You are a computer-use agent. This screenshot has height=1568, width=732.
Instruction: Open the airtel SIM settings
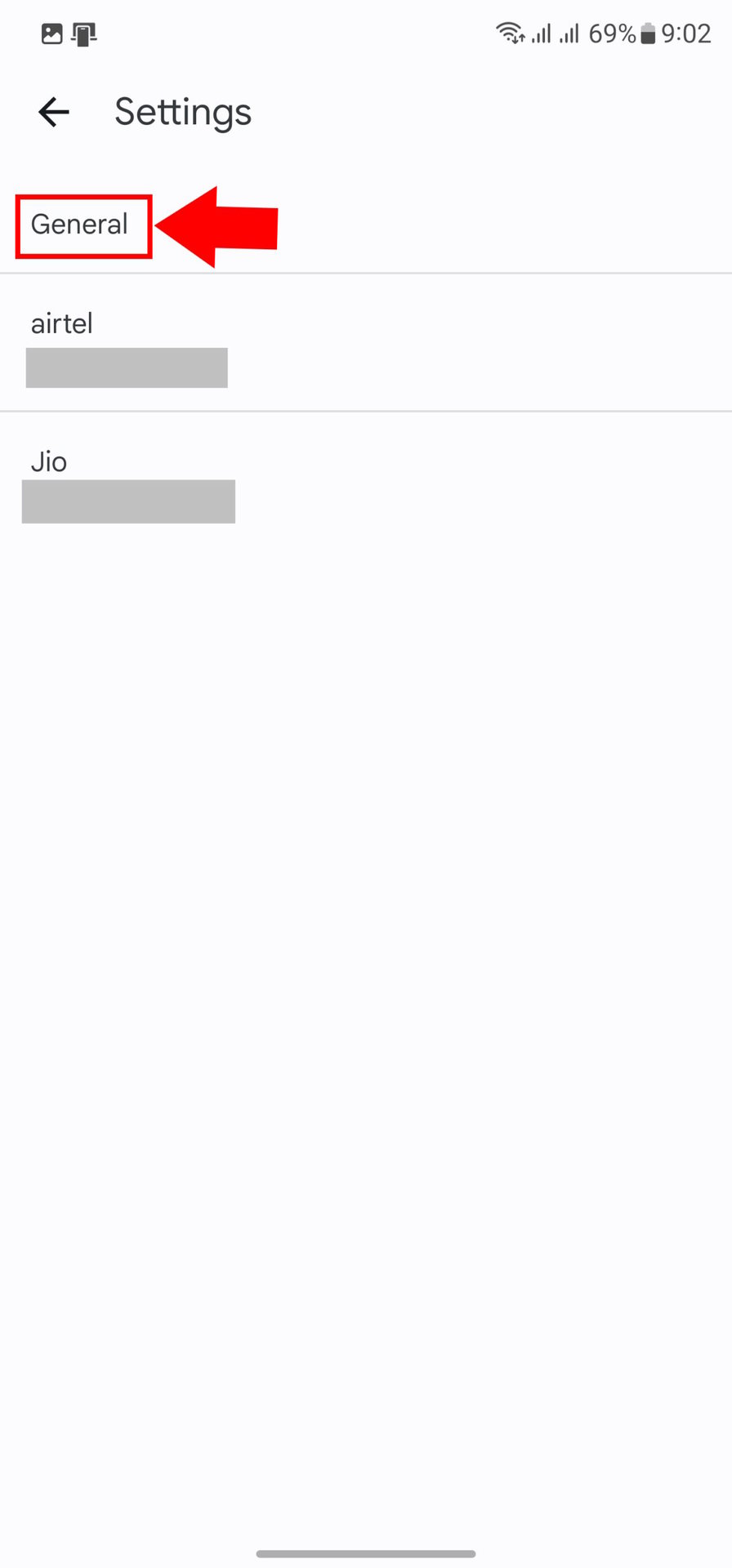[366, 343]
